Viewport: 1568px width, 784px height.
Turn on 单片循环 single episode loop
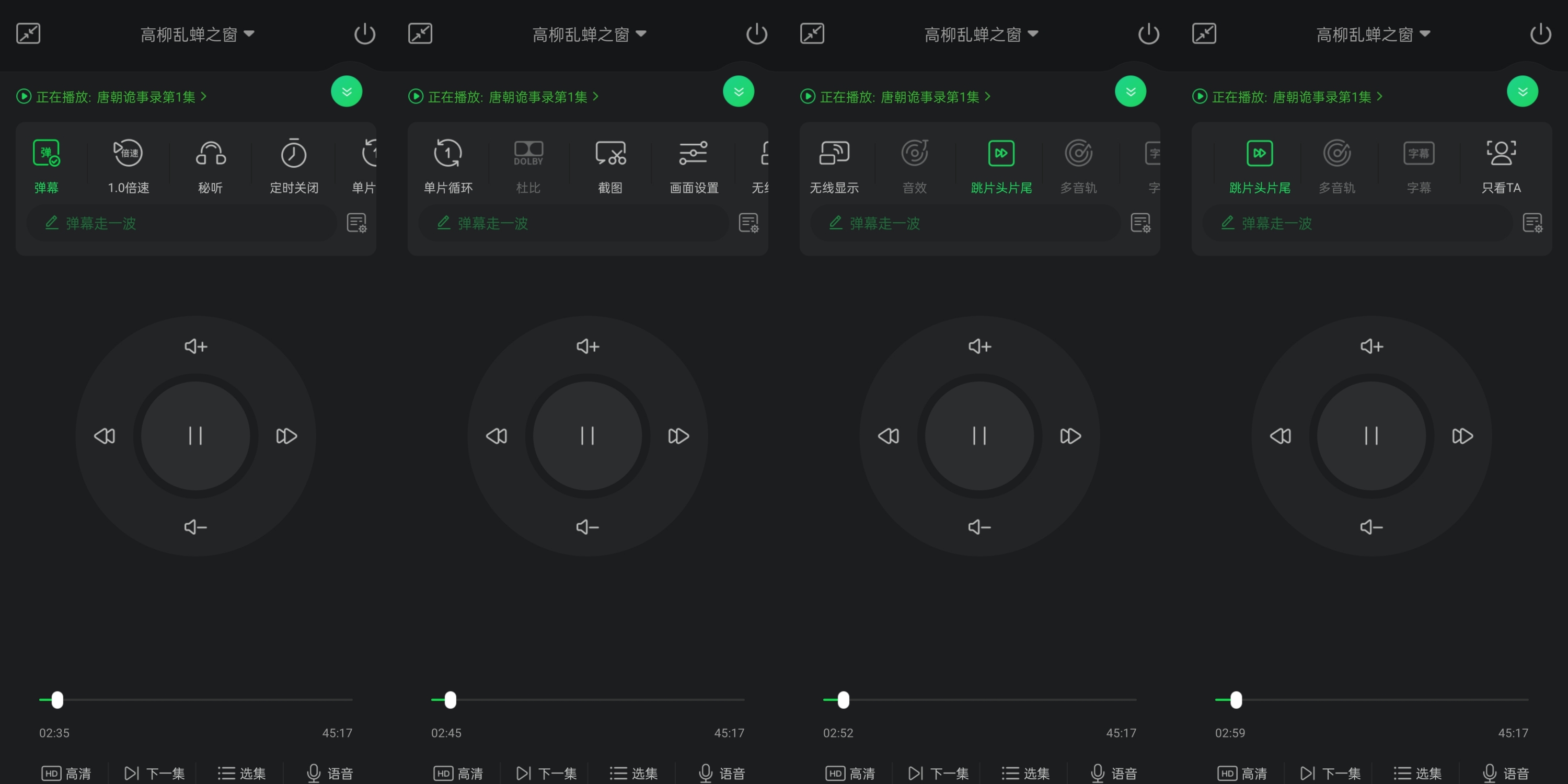[448, 164]
